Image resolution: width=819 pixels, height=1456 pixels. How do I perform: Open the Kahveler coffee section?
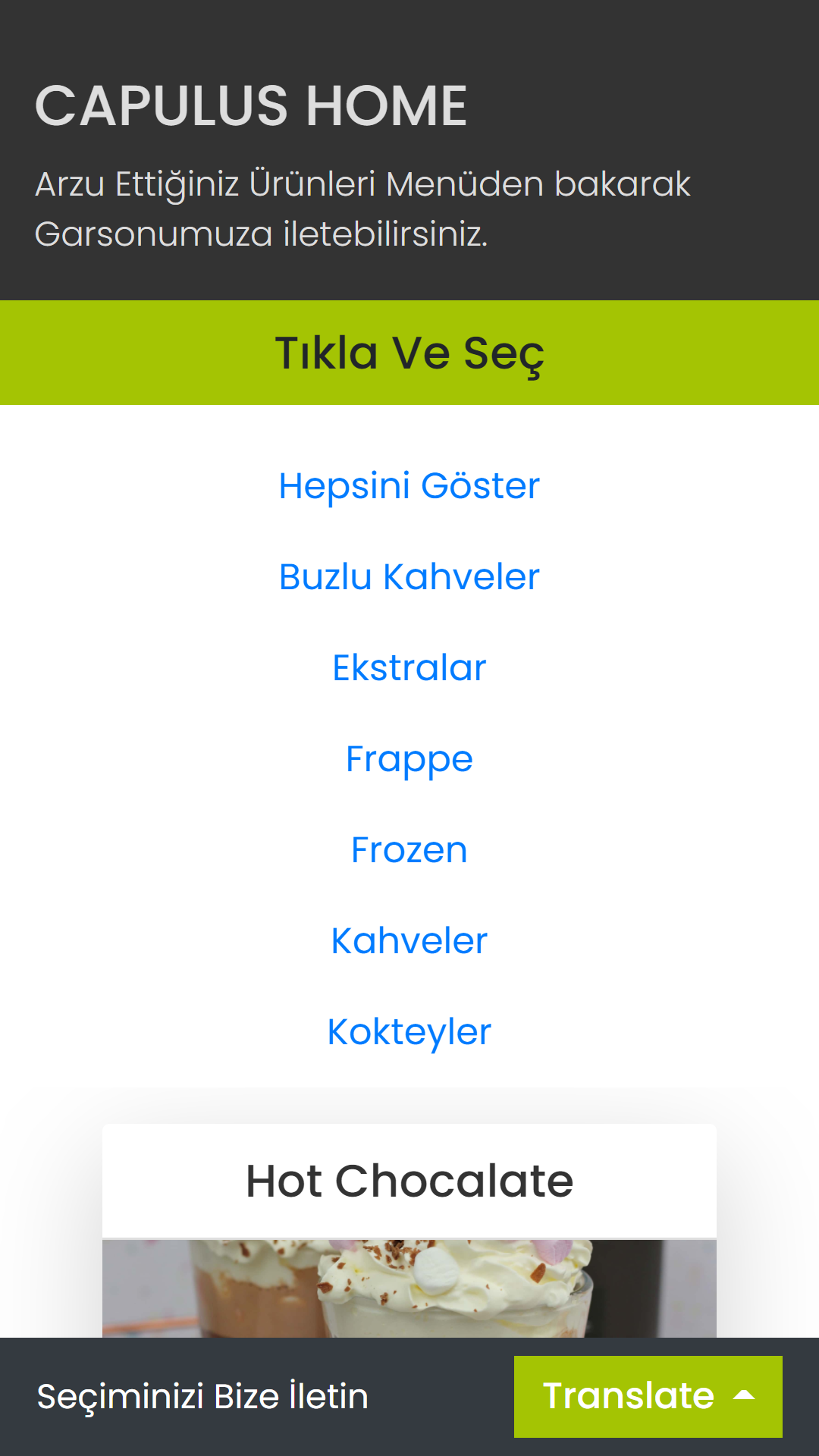pyautogui.click(x=408, y=940)
